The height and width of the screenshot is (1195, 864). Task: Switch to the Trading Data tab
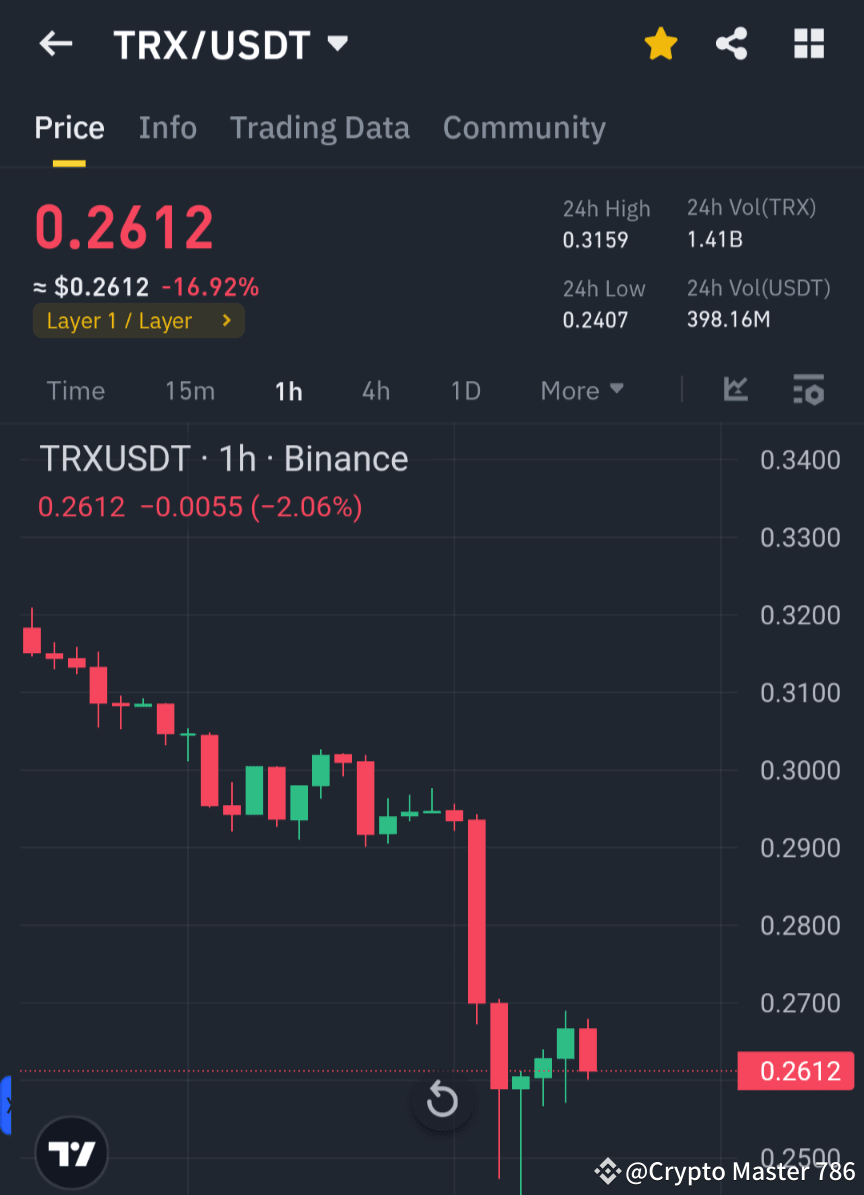pos(319,127)
